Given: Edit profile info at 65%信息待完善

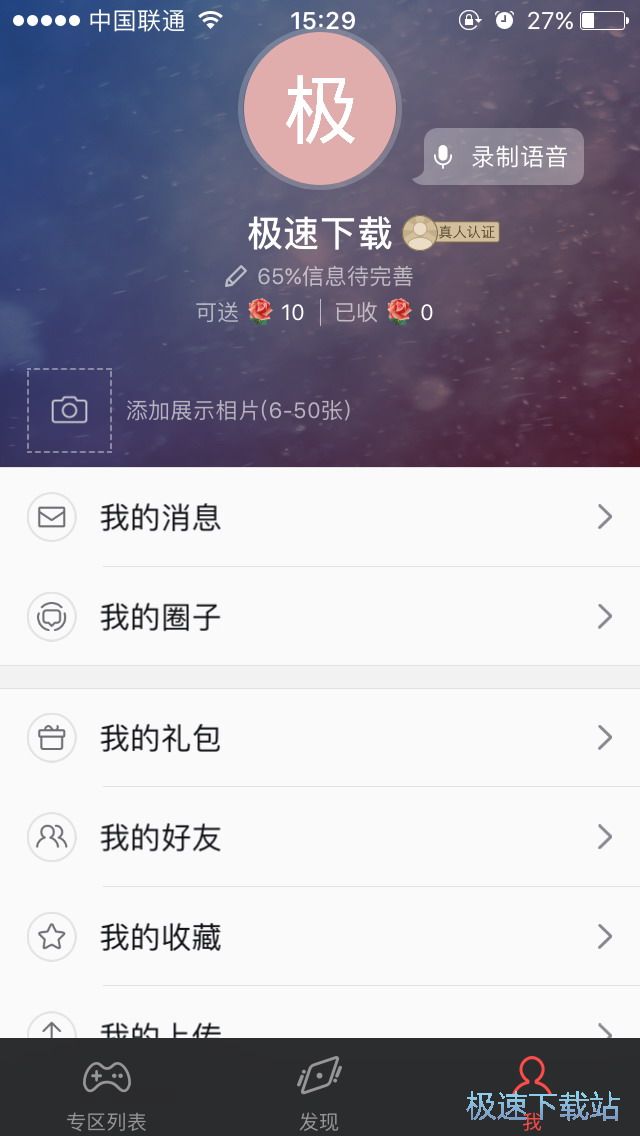Looking at the screenshot, I should tap(320, 276).
